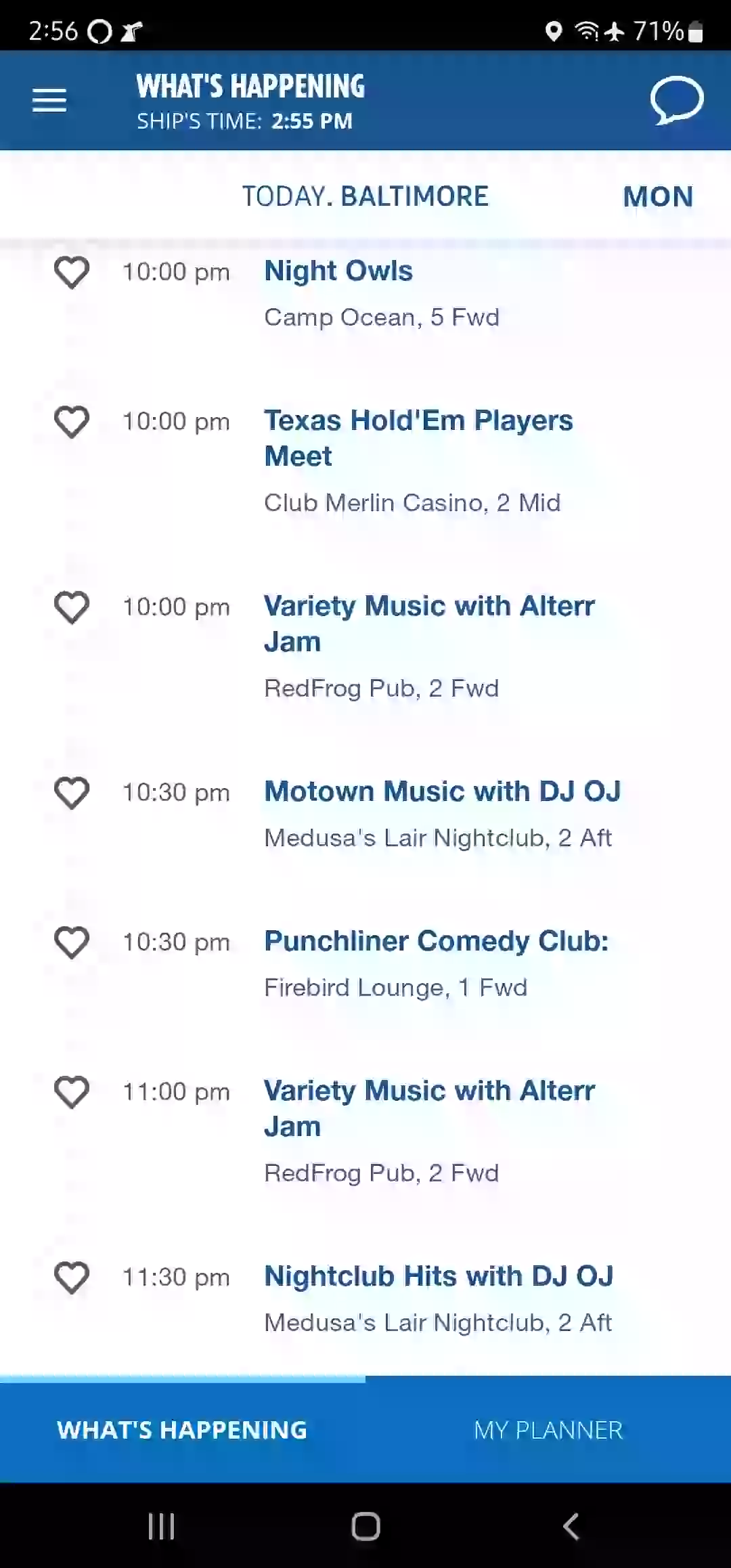Switch to the My Planner tab
Viewport: 731px width, 1568px height.
(x=548, y=1430)
